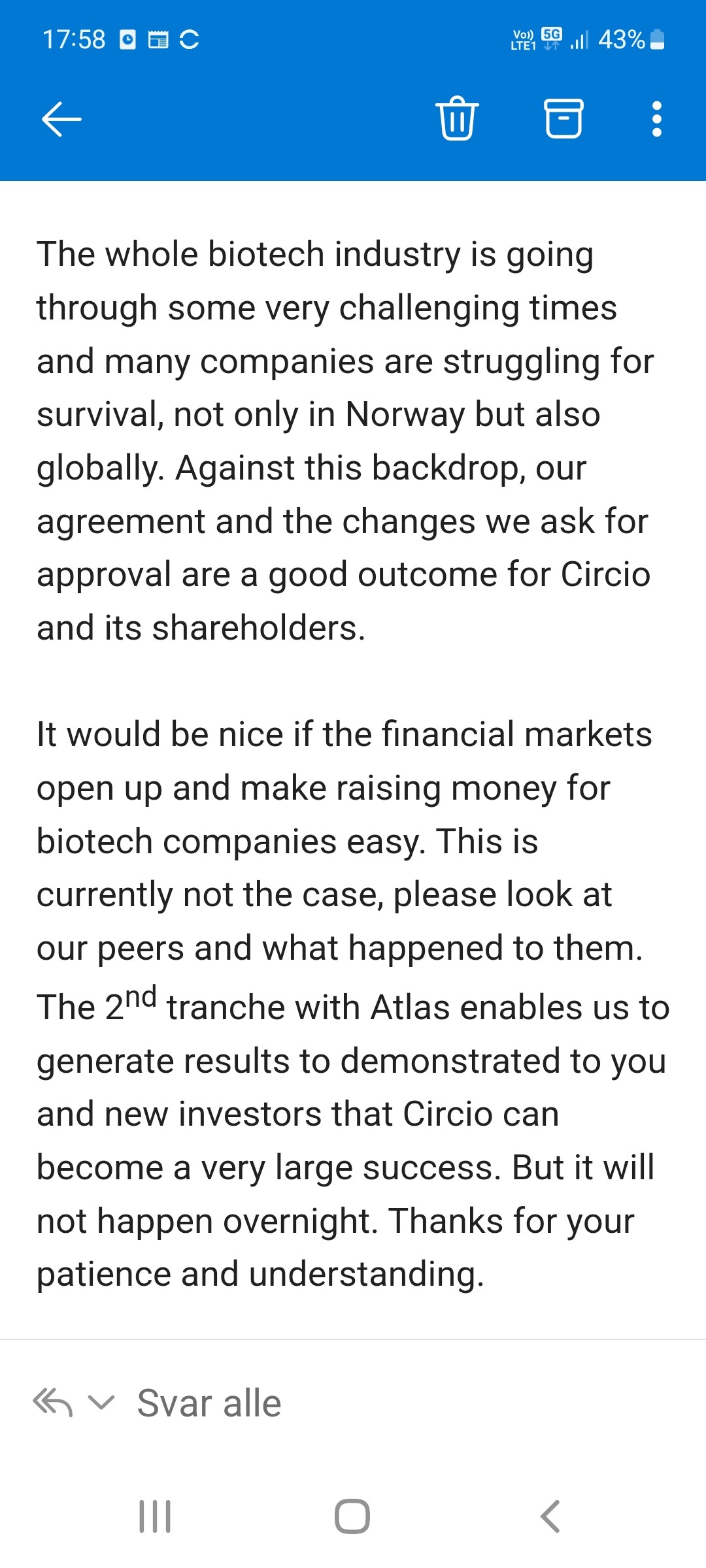Open recent apps from the navigation bar
Screen dimensions: 706x1568
pos(155,1516)
